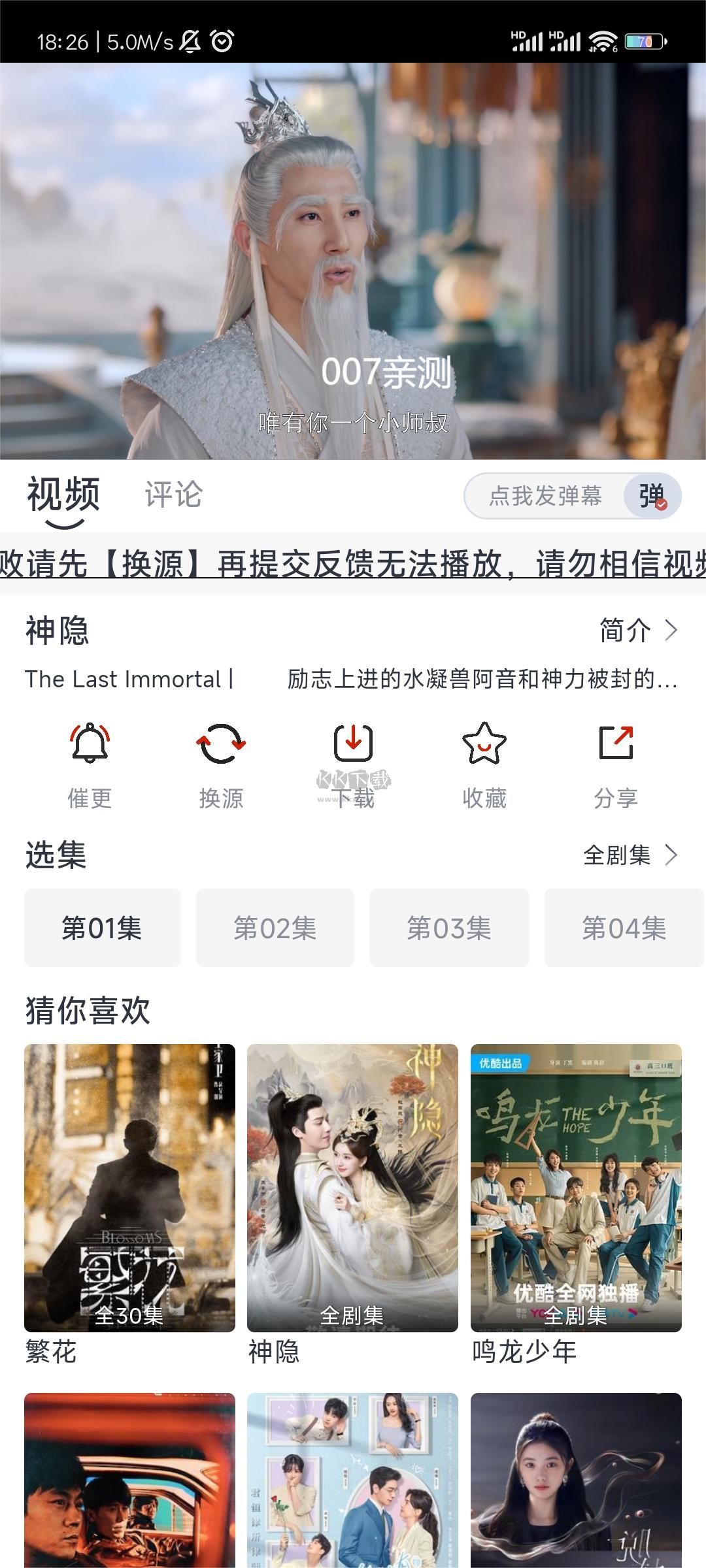Open the 全剧集 full episode list
The height and width of the screenshot is (1568, 706).
[x=630, y=855]
